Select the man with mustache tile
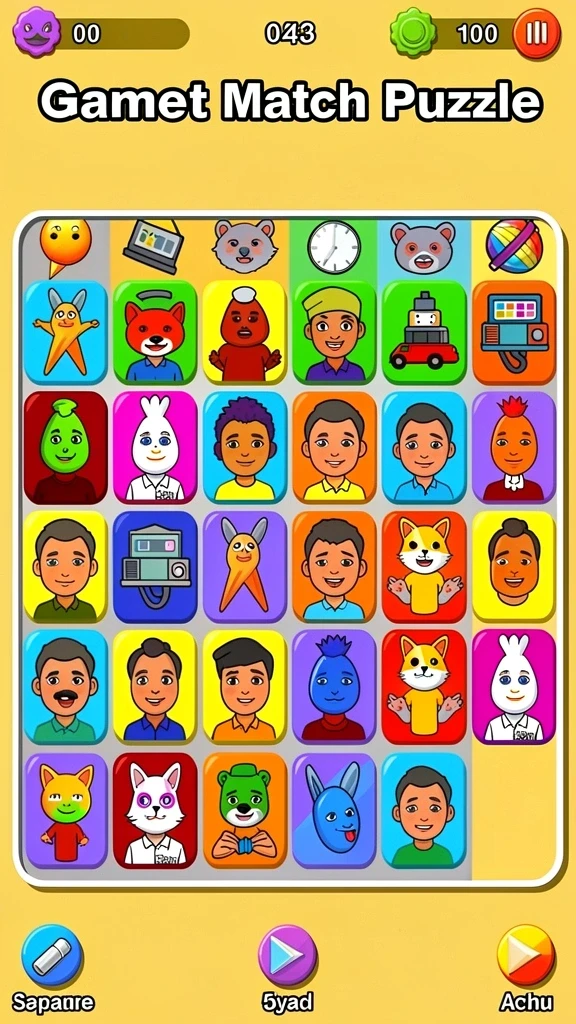 65,686
